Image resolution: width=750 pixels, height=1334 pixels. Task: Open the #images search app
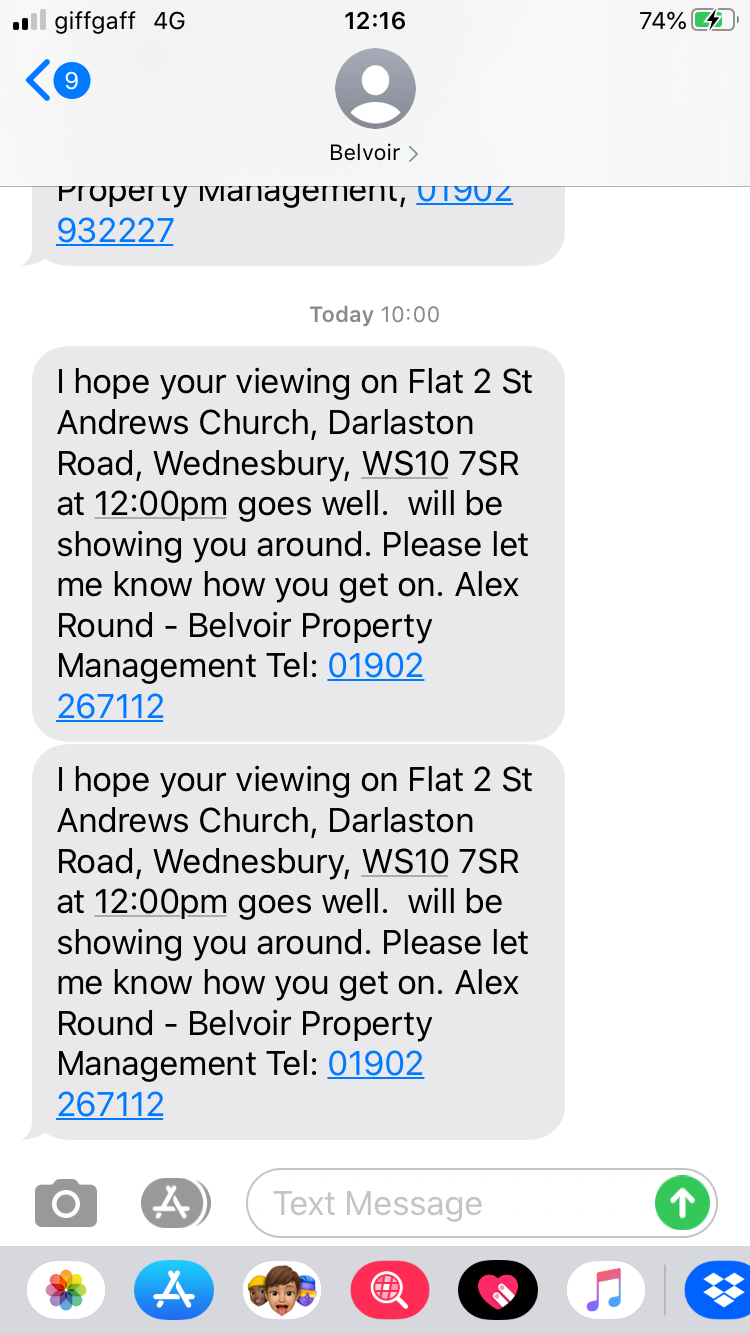tap(390, 1290)
